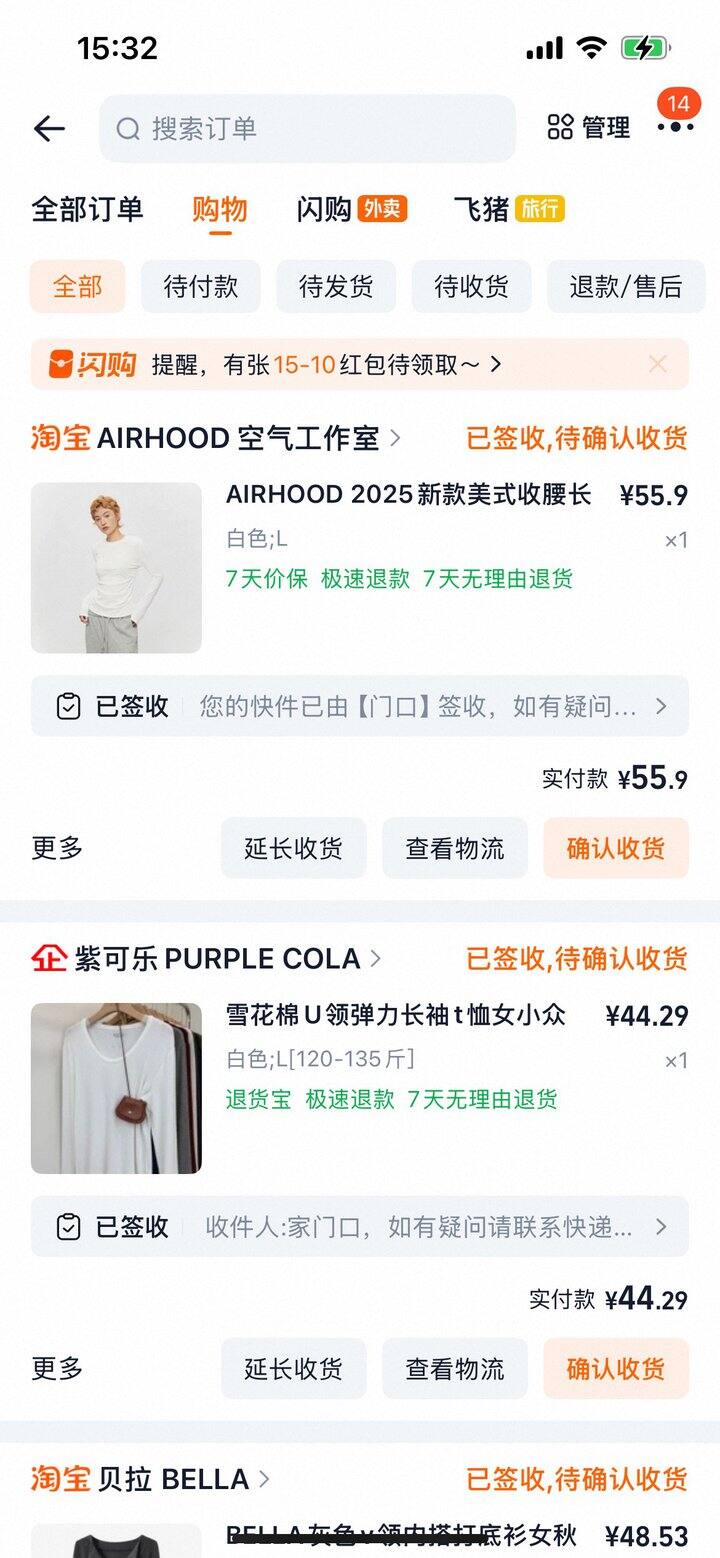Filter orders by 待收货

[x=471, y=287]
